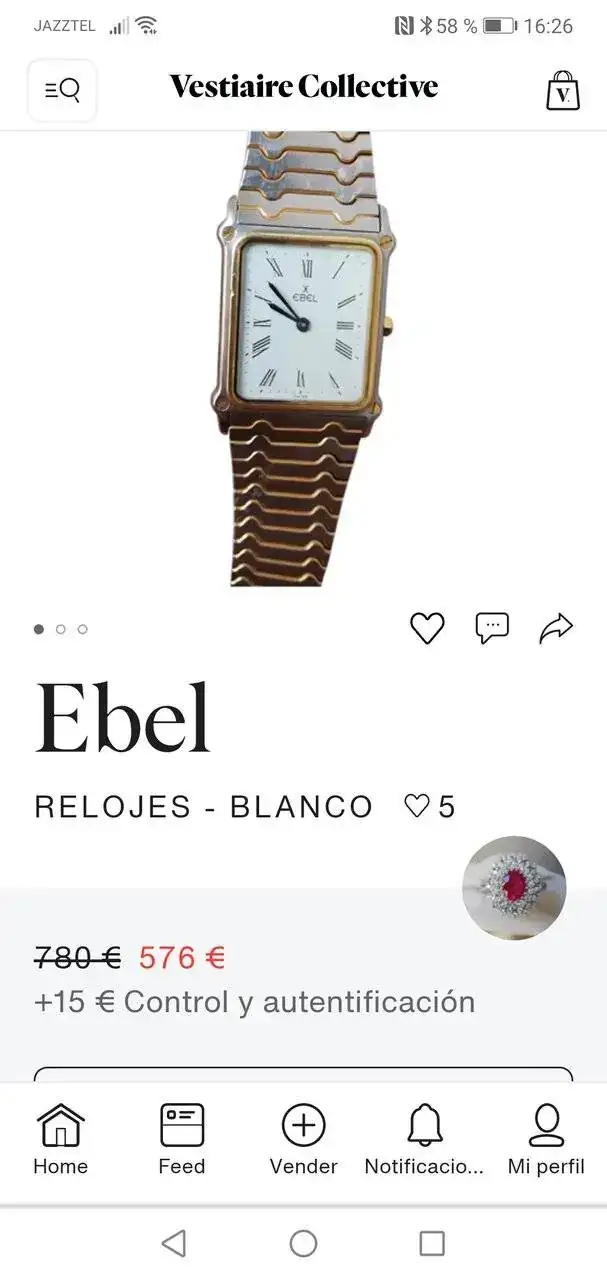Share this Ebel watch listing
607x1280 pixels.
pyautogui.click(x=556, y=628)
